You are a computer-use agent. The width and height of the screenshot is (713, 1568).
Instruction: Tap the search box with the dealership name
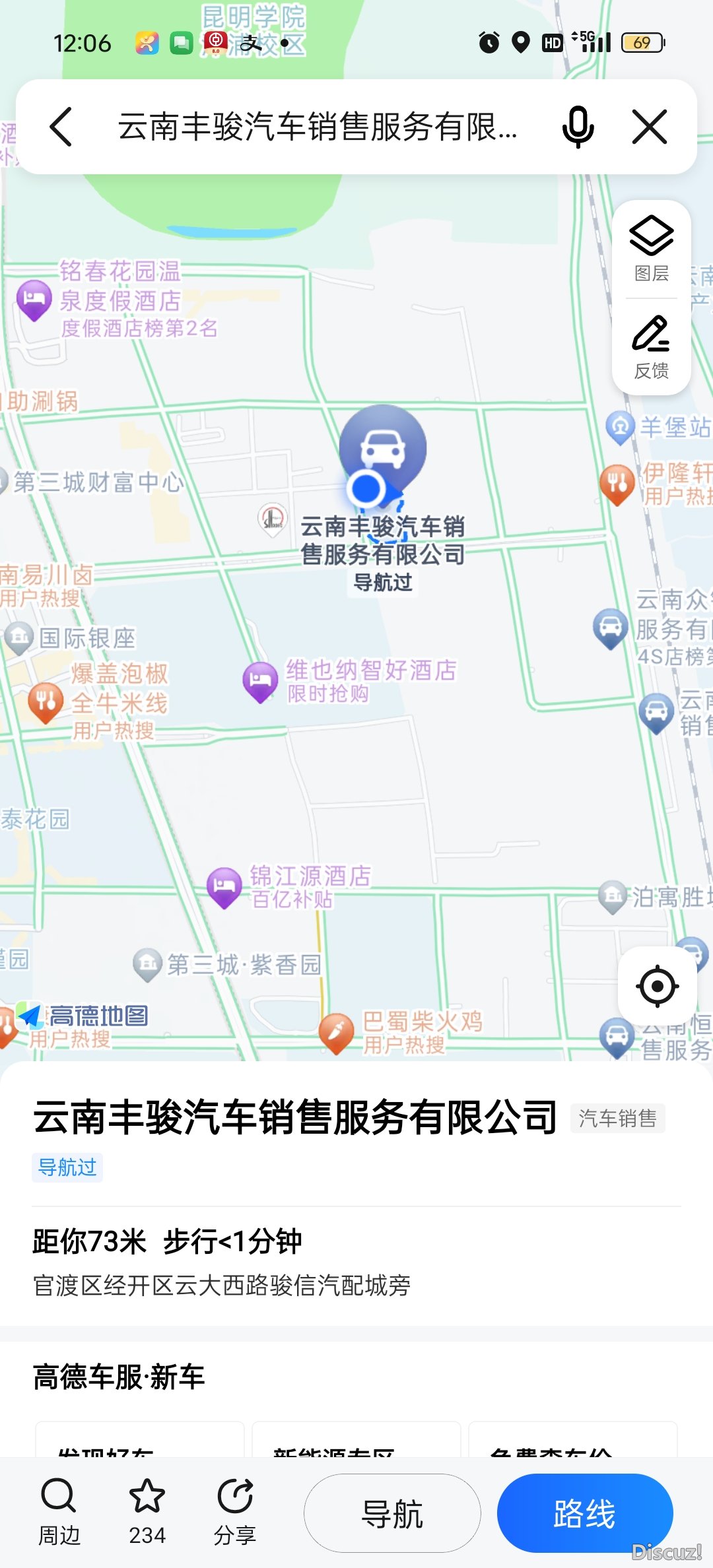click(317, 127)
